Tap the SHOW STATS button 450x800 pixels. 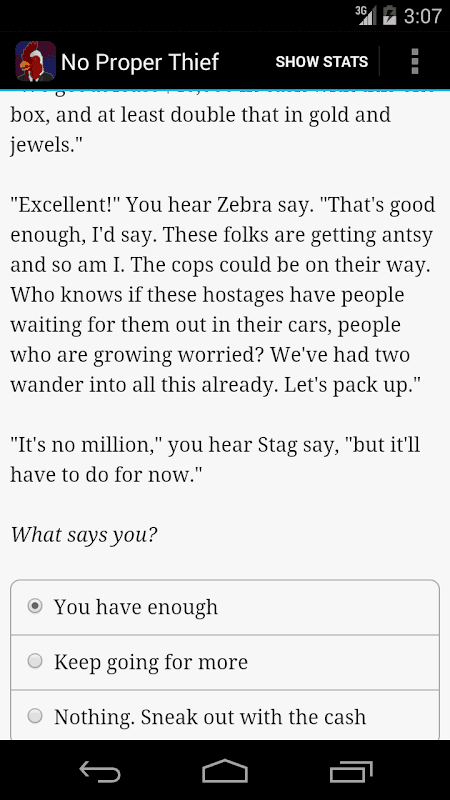click(321, 62)
